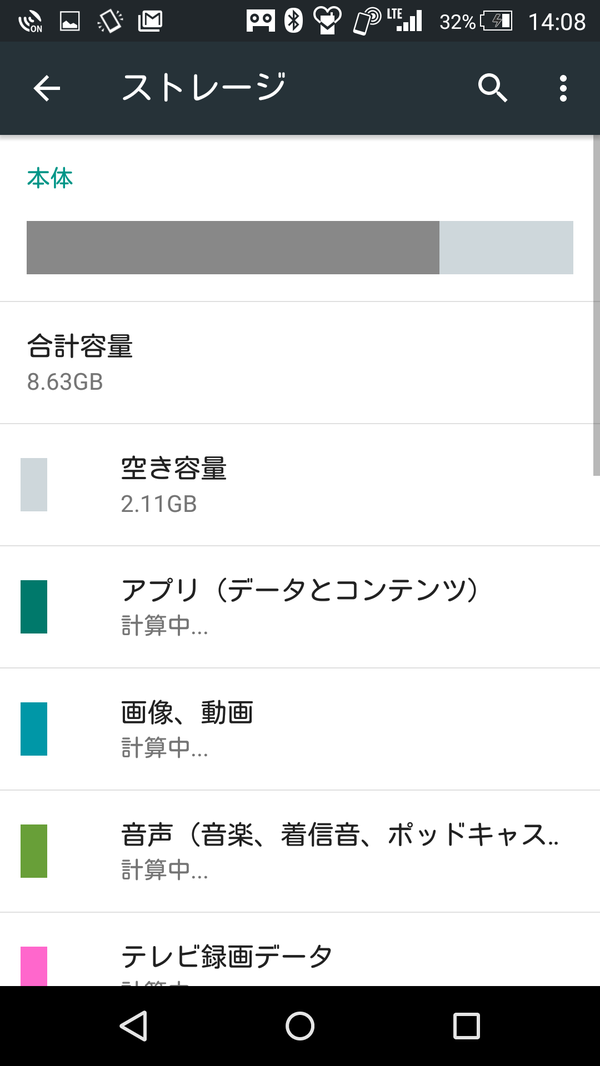Open アプリ（データとコンテンツ） storage details
The image size is (600, 1066).
point(300,607)
